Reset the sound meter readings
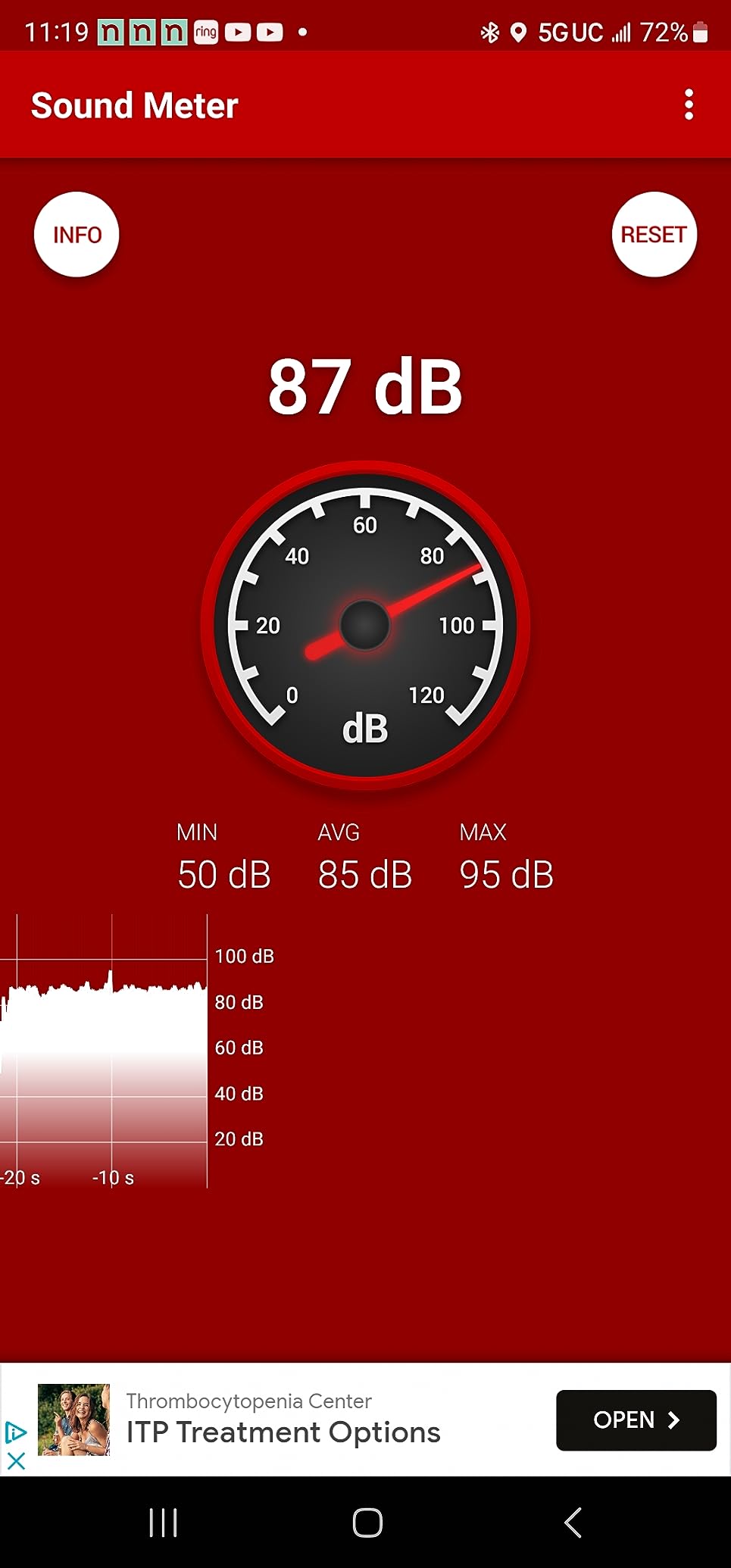 (654, 235)
